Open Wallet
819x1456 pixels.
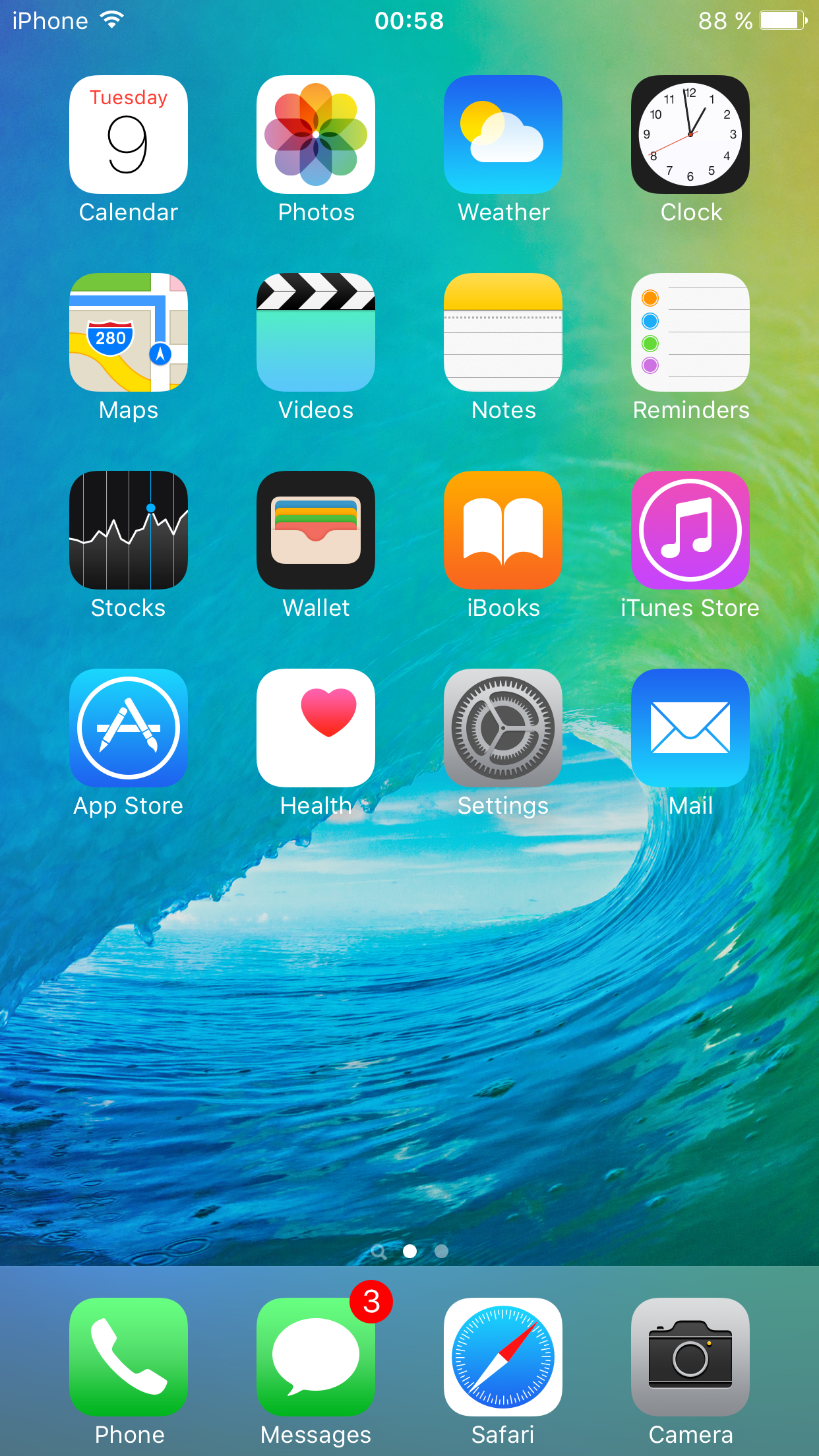(316, 530)
